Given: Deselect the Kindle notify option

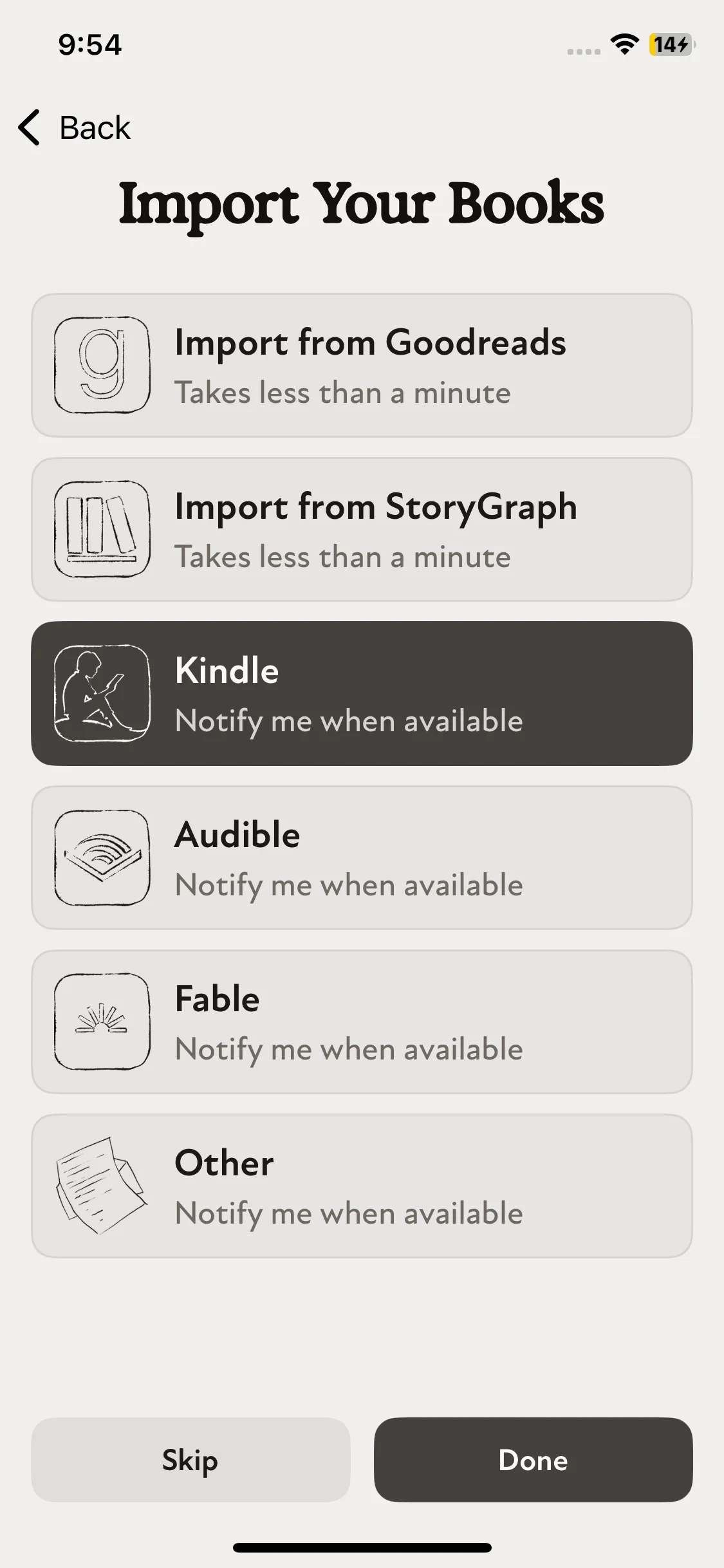Looking at the screenshot, I should click(x=362, y=693).
